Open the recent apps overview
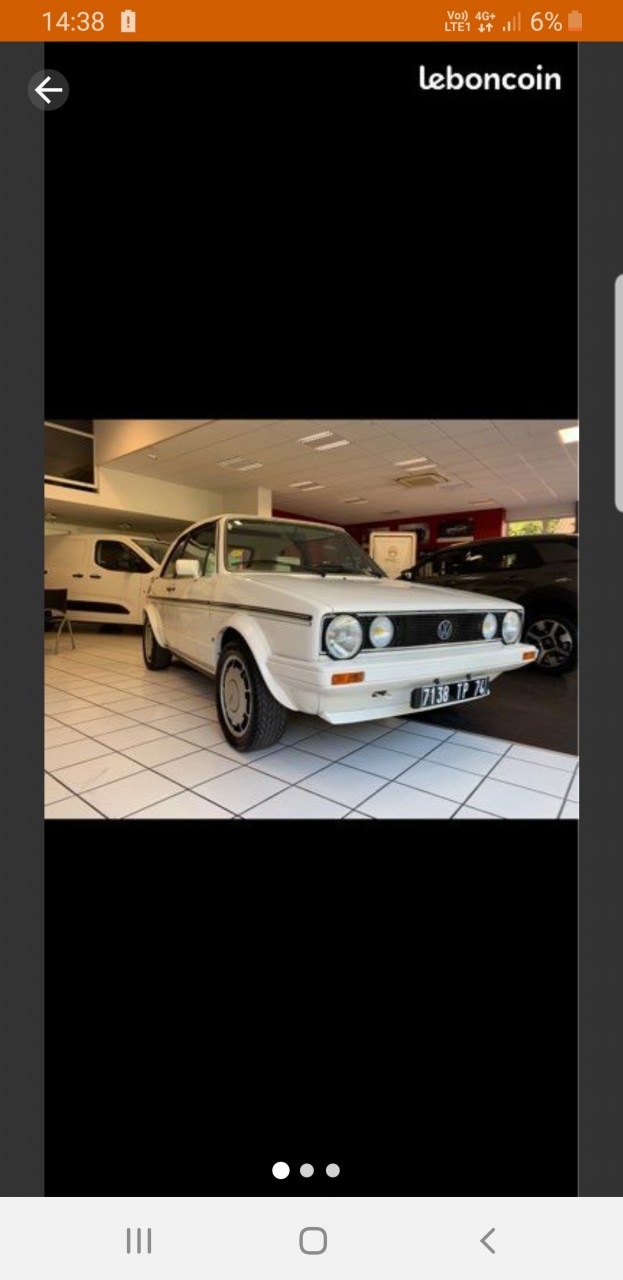 139,1241
